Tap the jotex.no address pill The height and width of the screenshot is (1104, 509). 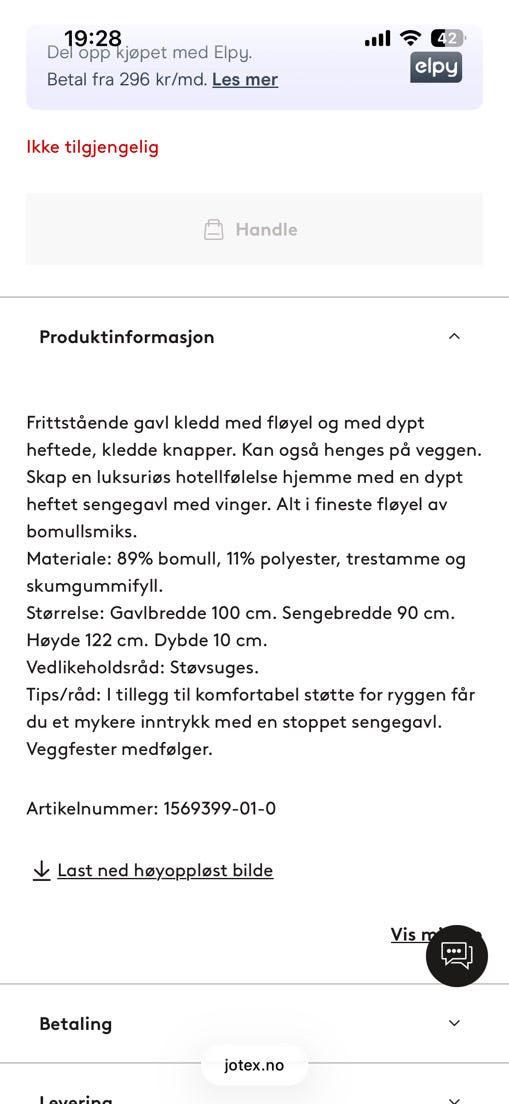(x=254, y=1065)
